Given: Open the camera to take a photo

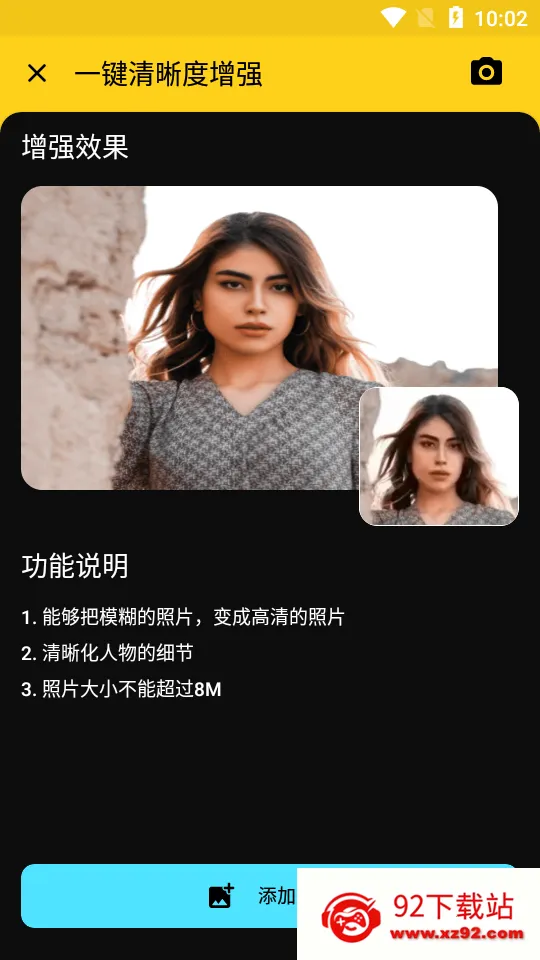Looking at the screenshot, I should 486,72.
